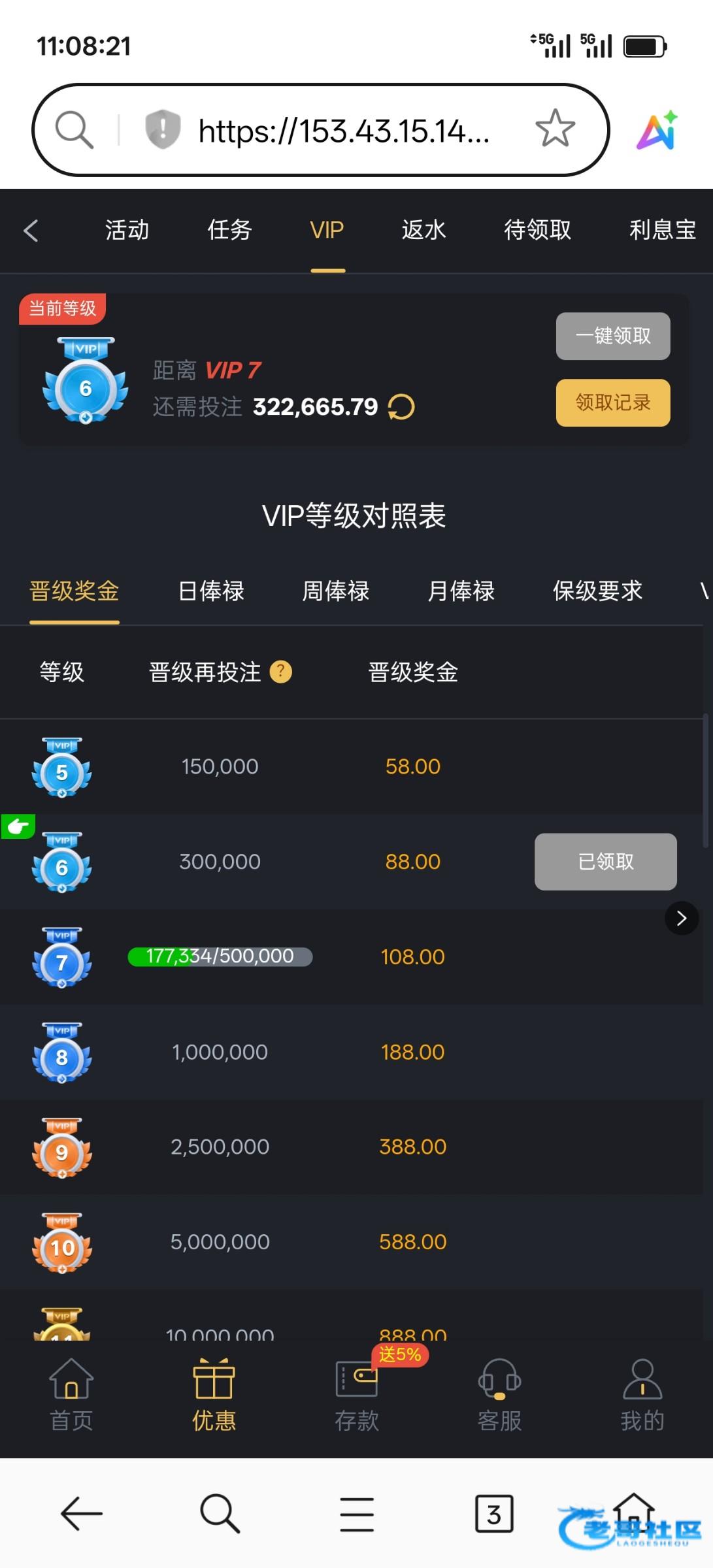Select the 返水 tab
This screenshot has width=713, height=1568.
[x=423, y=230]
